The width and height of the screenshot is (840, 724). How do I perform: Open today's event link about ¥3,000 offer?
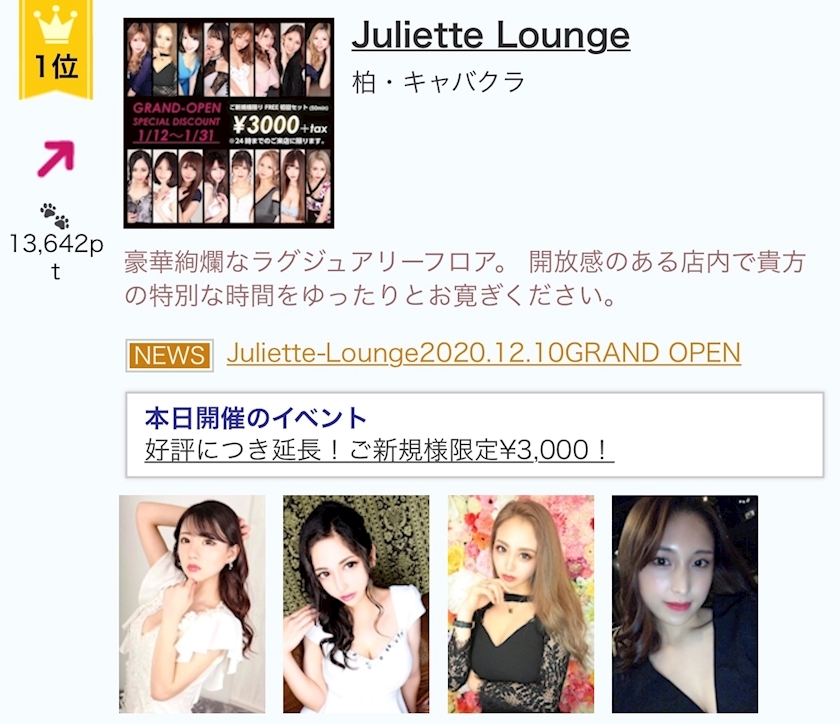[379, 450]
